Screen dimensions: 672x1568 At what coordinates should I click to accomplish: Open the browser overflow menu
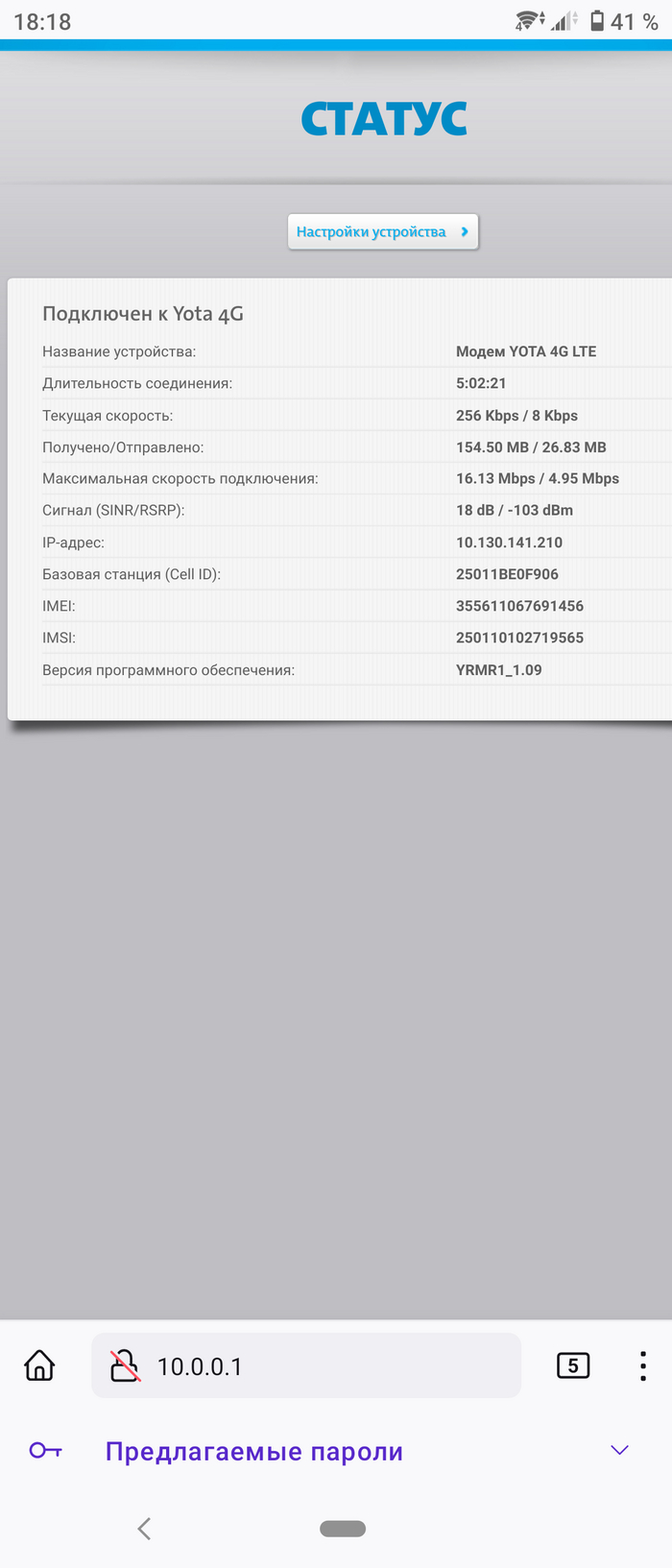tap(642, 1365)
